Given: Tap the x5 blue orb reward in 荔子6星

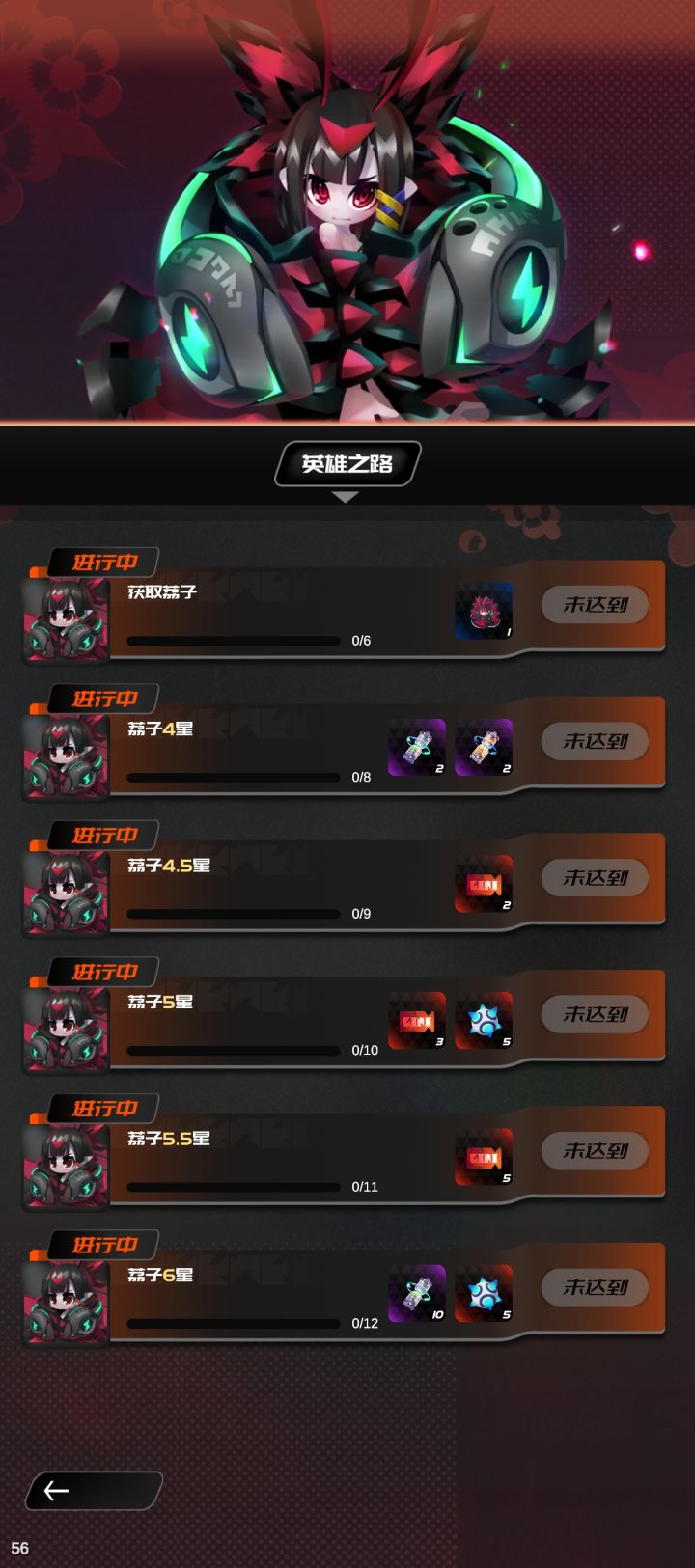Looking at the screenshot, I should point(483,1292).
